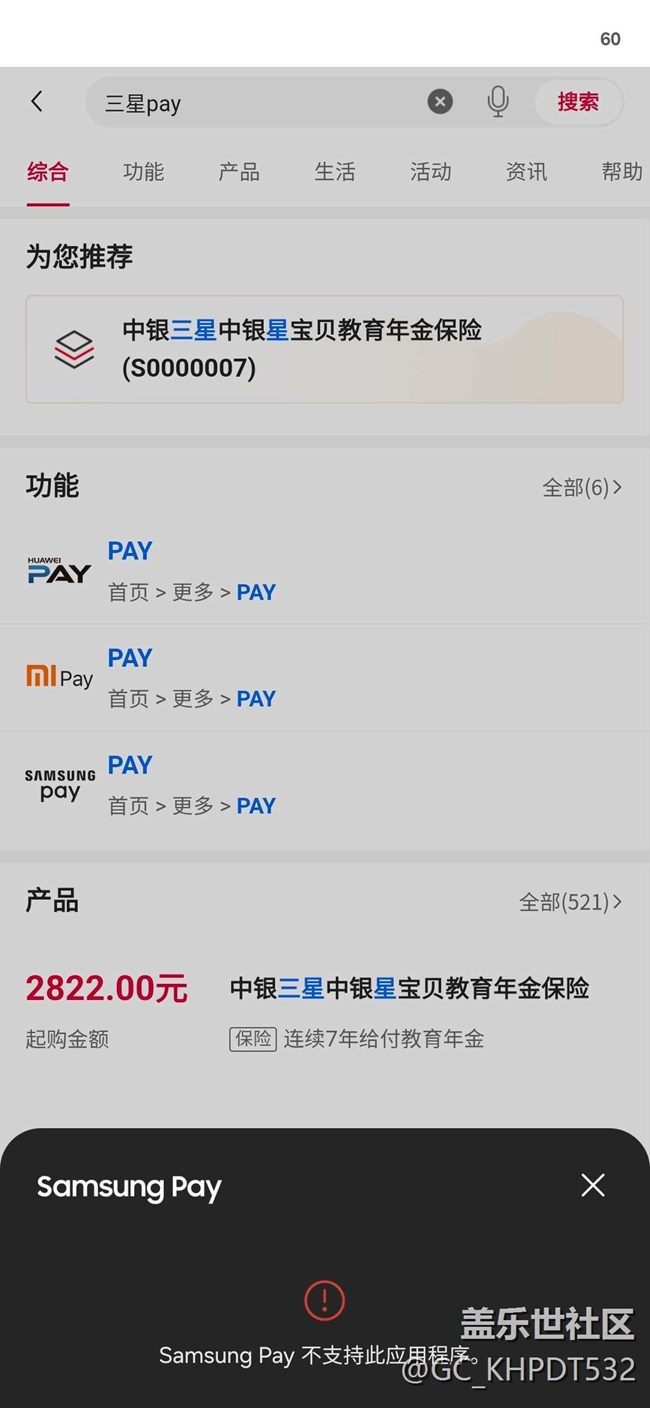The width and height of the screenshot is (650, 1408).
Task: Open the Mi Pay function
Action: (x=324, y=678)
